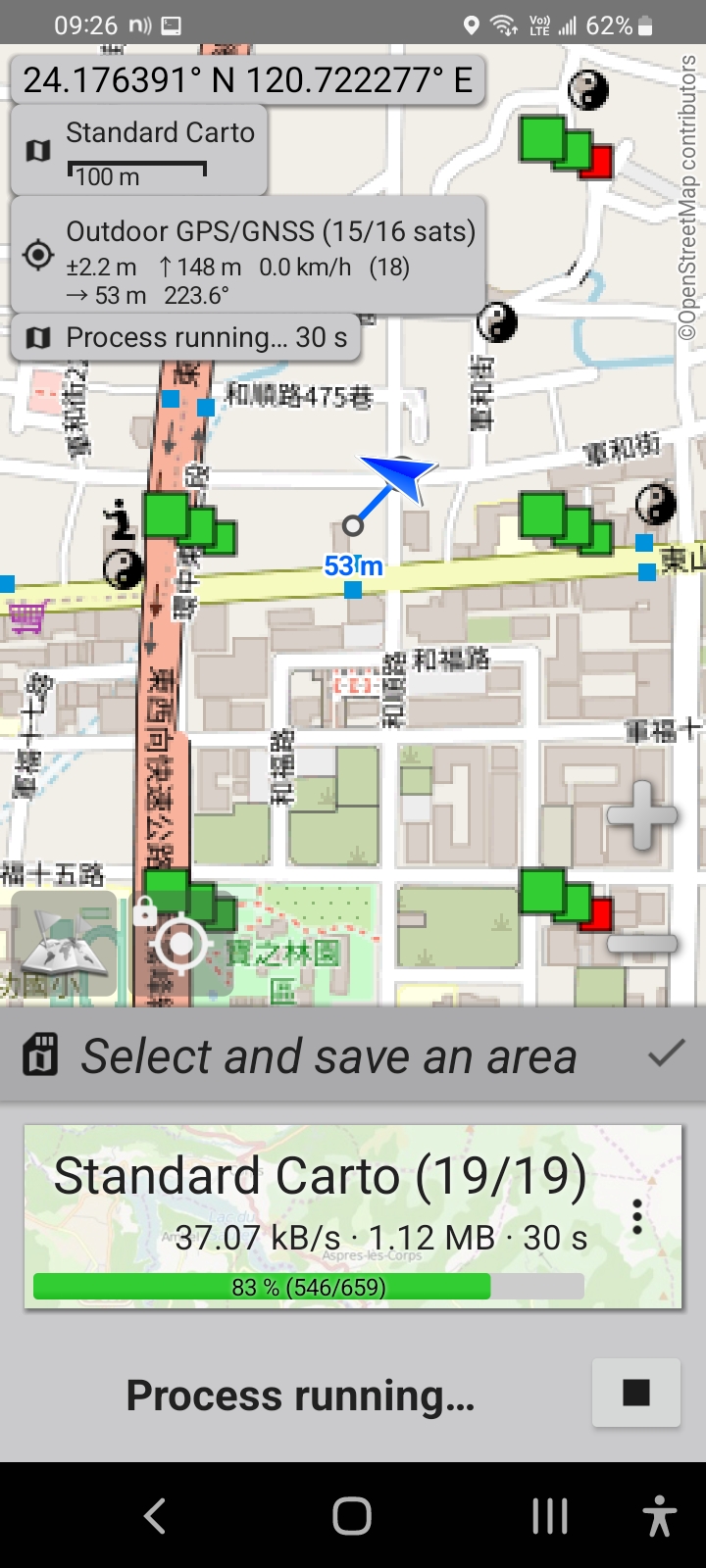Go to the home screen
Image resolution: width=706 pixels, height=1568 pixels.
352,1516
